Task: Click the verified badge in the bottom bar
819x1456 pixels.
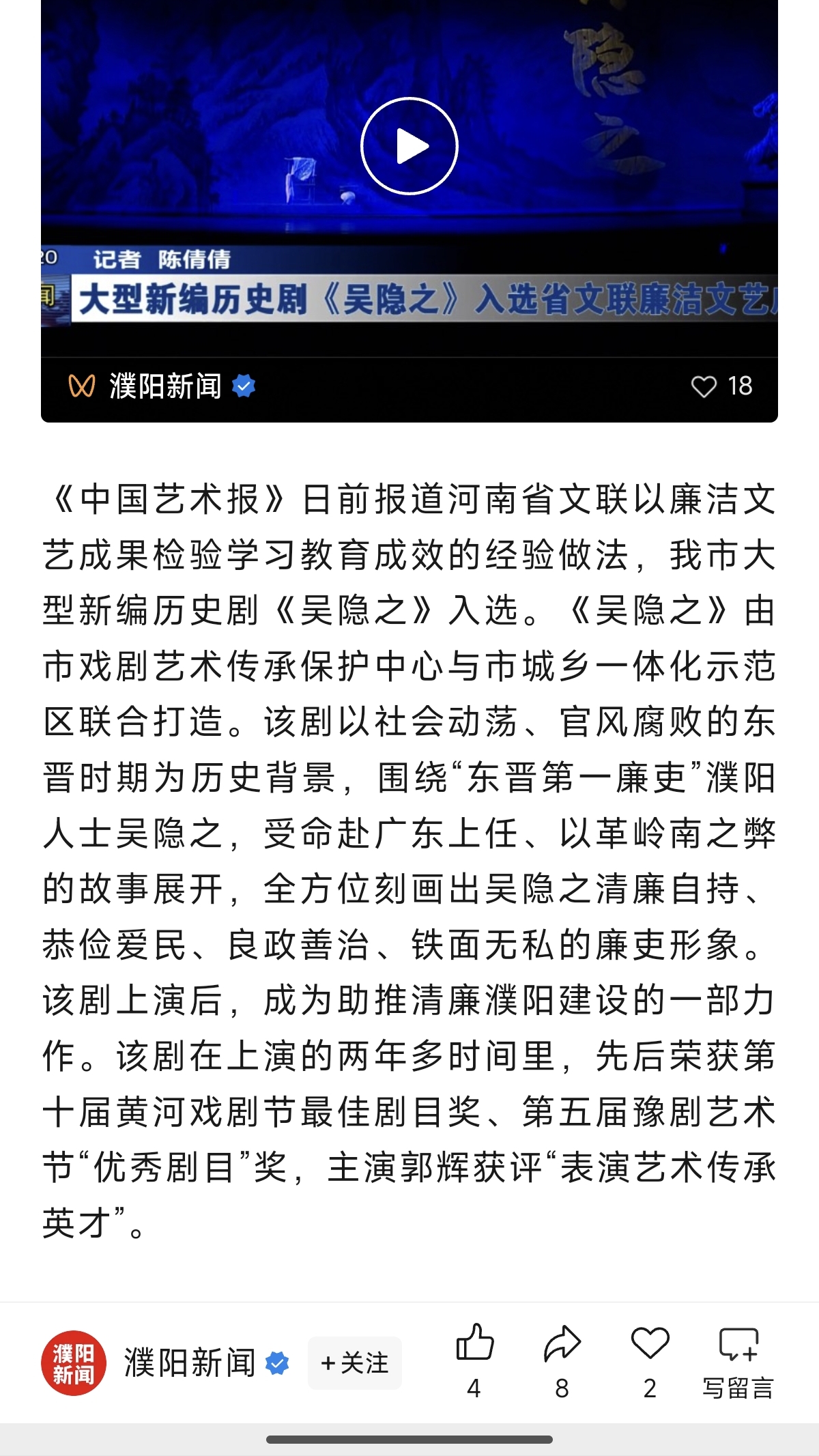Action: (x=276, y=1362)
